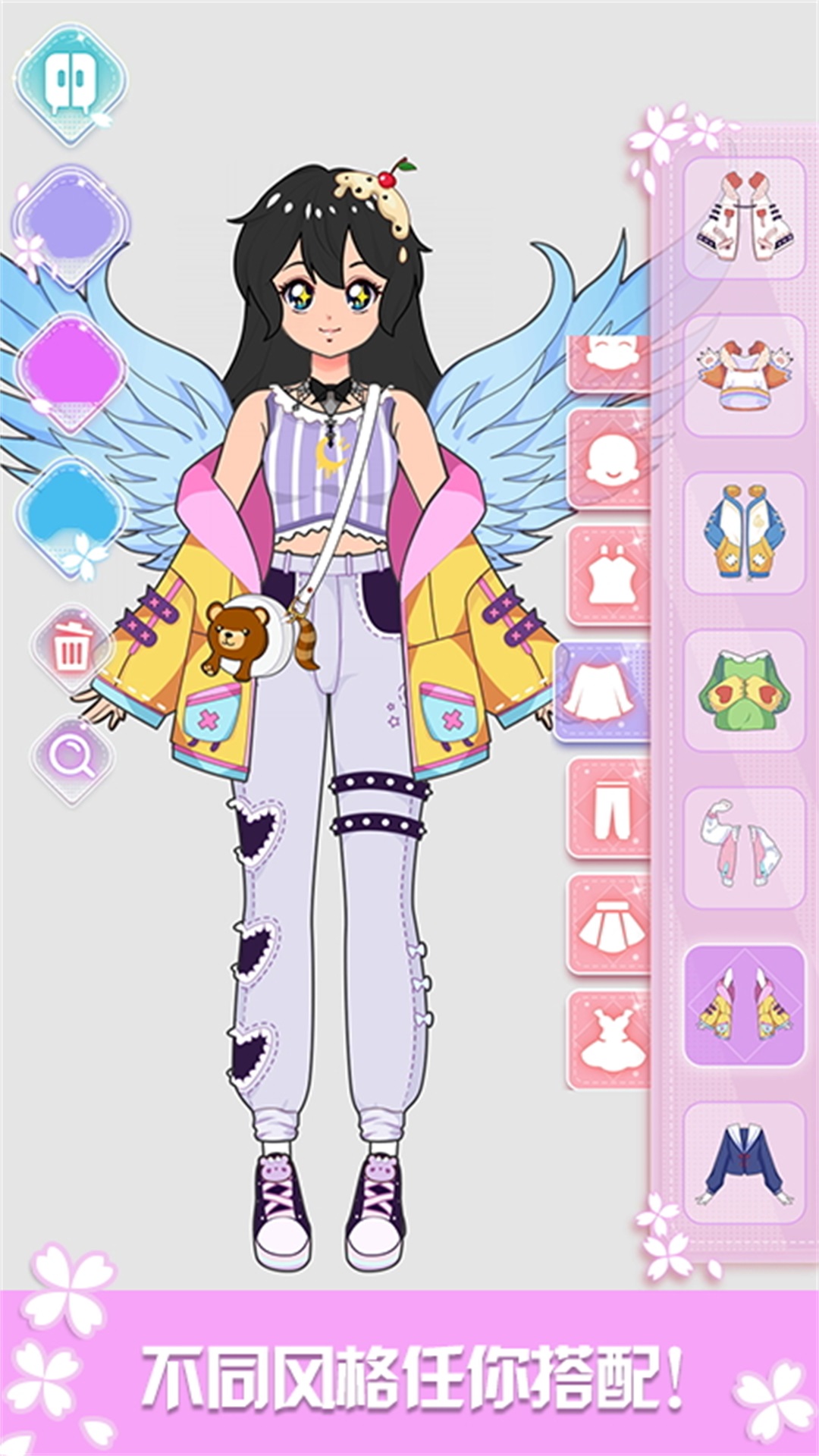
Task: Select the lavender purple color swatch
Action: pyautogui.click(x=71, y=225)
